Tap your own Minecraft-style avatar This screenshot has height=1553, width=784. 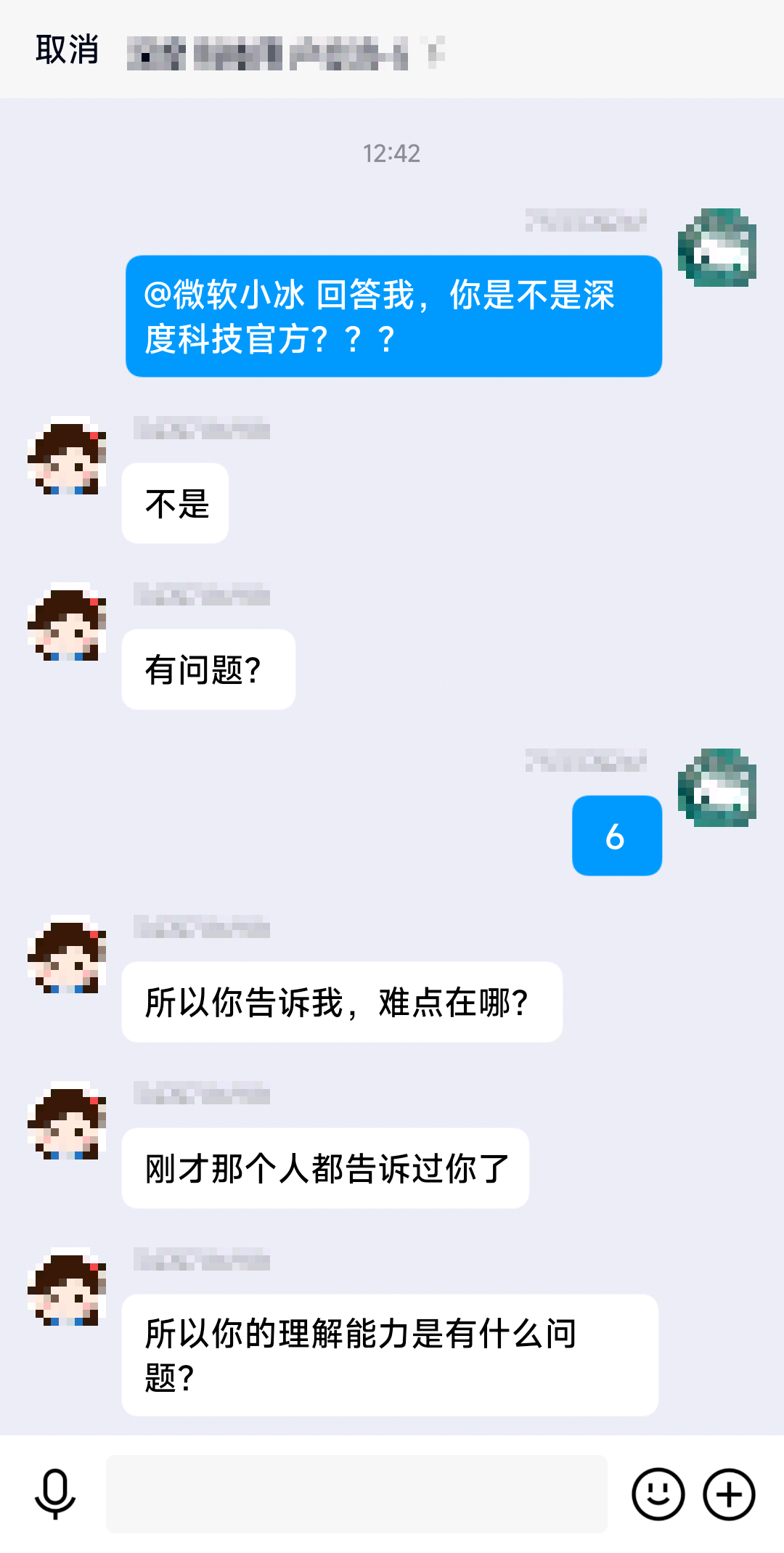(717, 247)
